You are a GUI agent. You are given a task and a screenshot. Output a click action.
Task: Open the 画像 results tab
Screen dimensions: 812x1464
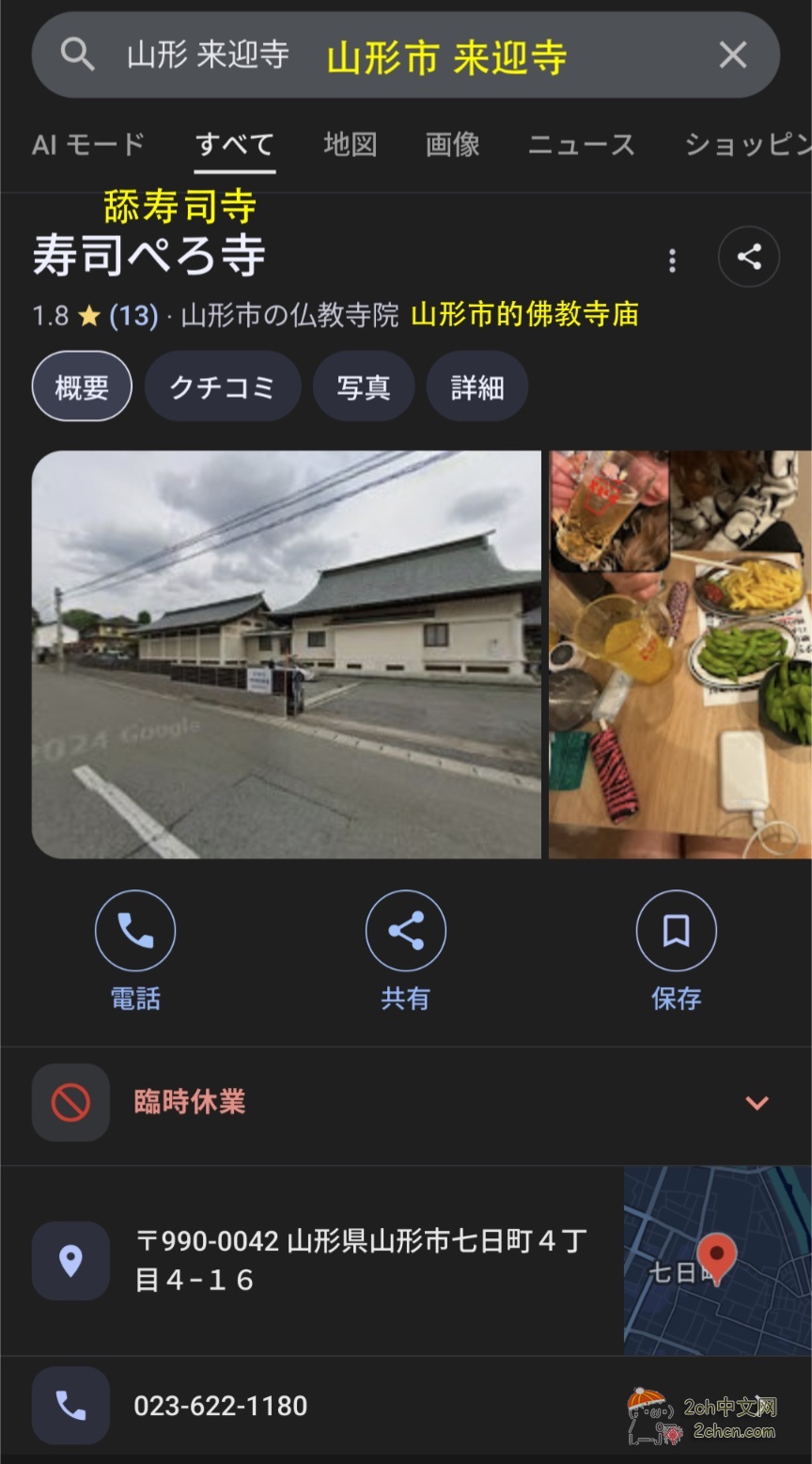(x=452, y=145)
